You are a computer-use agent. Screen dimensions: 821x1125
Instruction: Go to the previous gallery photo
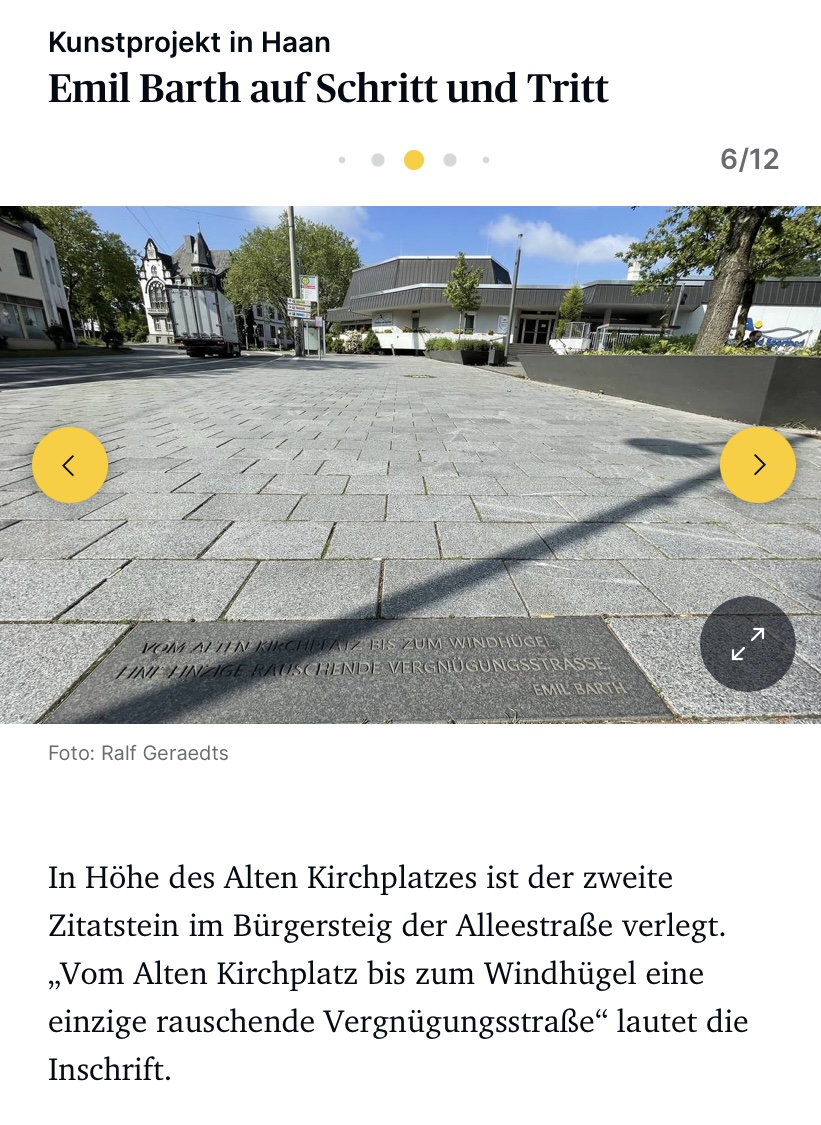tap(70, 465)
